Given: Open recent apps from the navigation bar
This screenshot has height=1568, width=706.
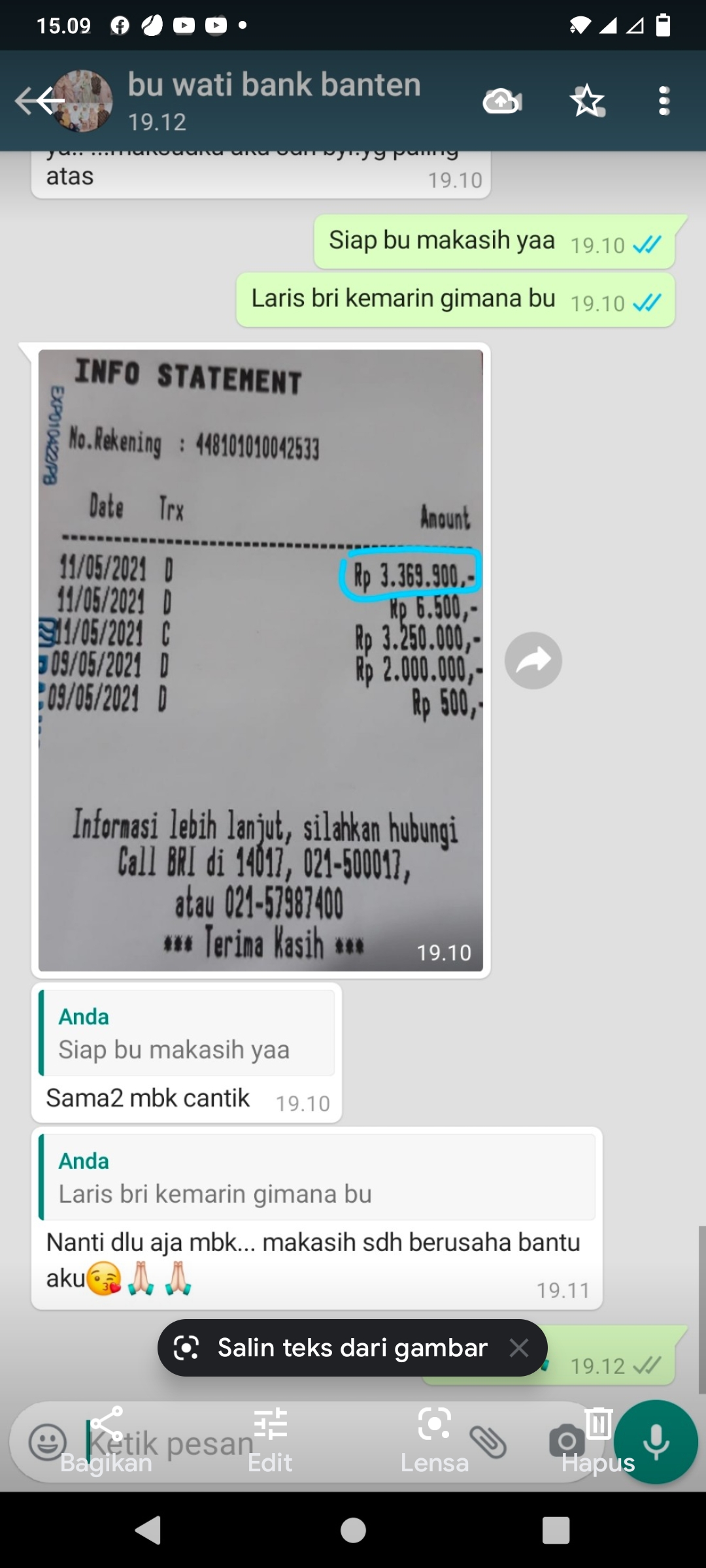Looking at the screenshot, I should 556,1530.
